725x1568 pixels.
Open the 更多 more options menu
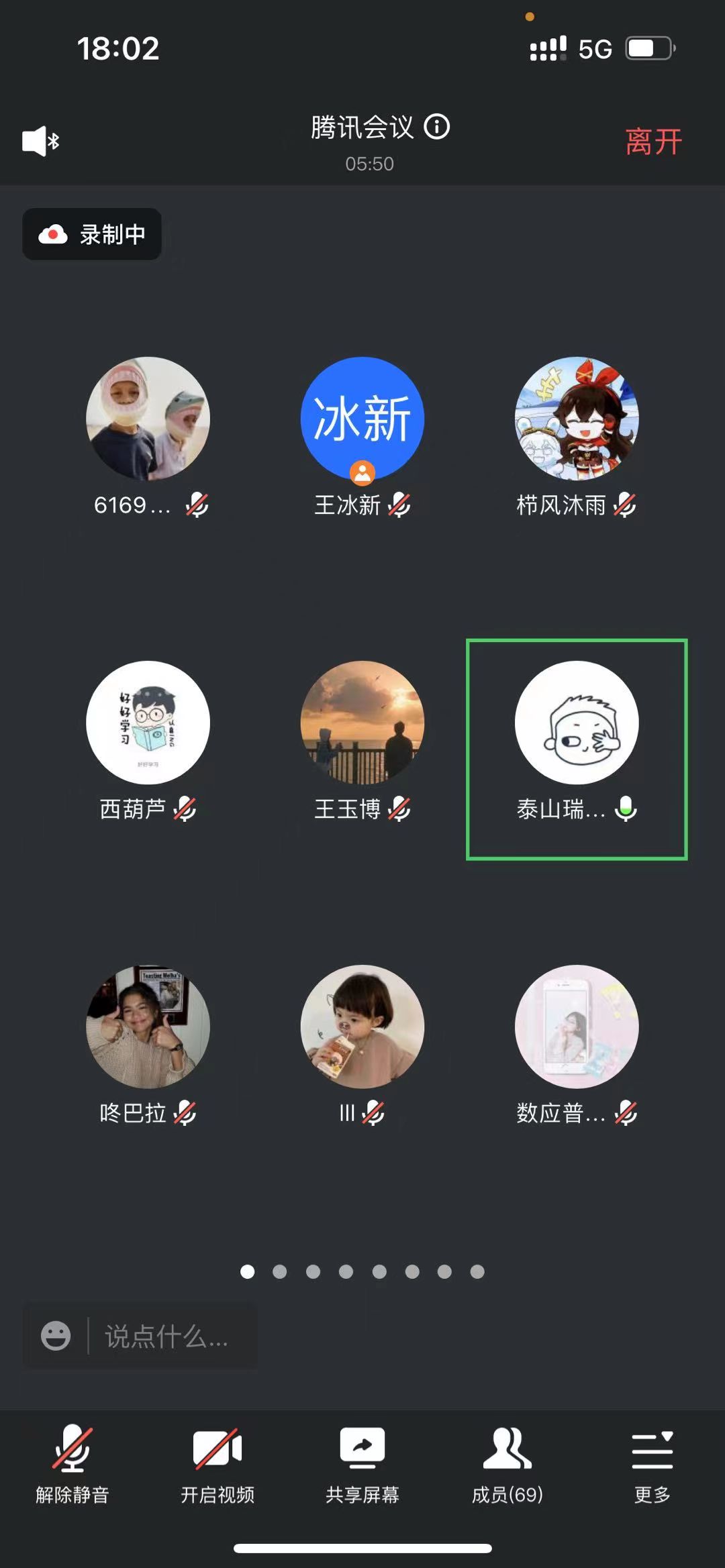pos(652,1466)
